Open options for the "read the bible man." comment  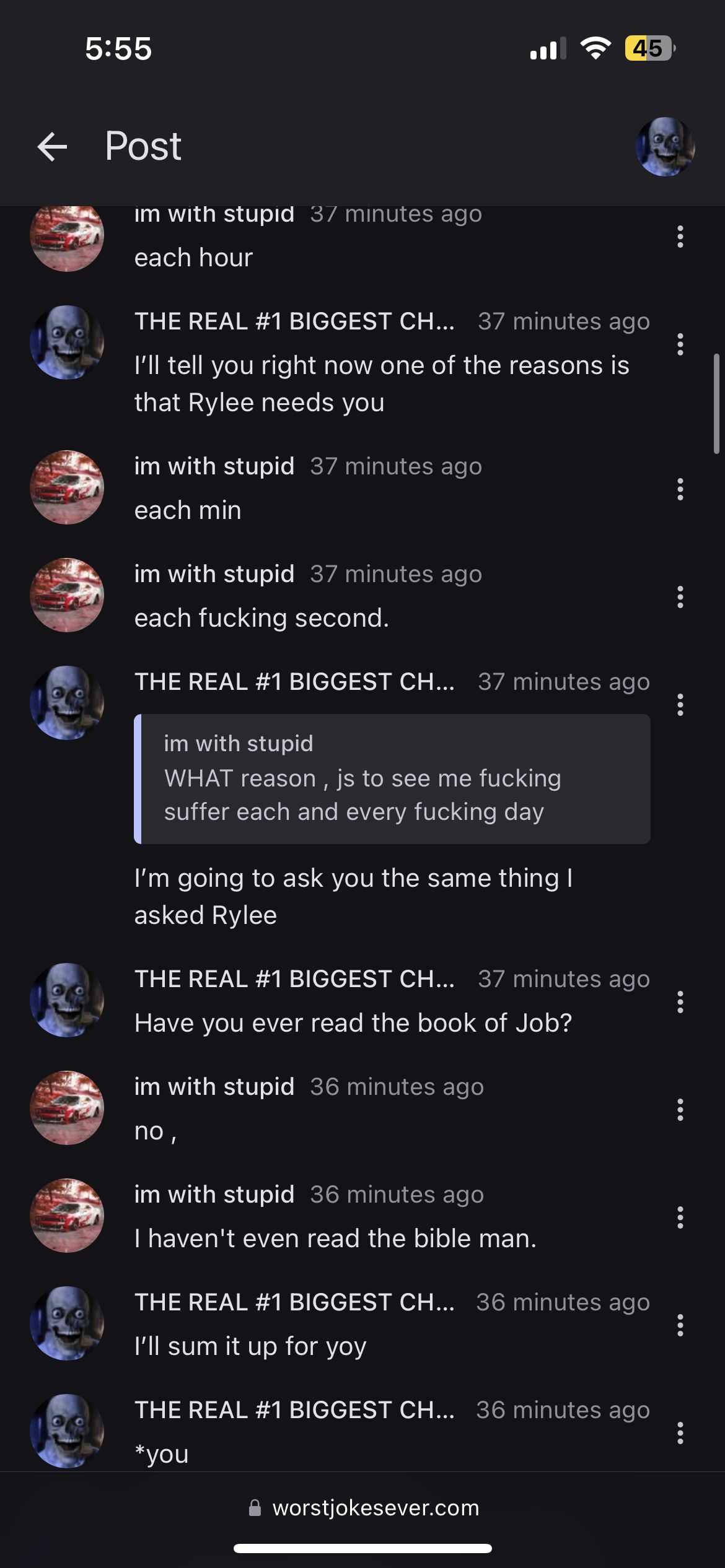click(x=680, y=1217)
